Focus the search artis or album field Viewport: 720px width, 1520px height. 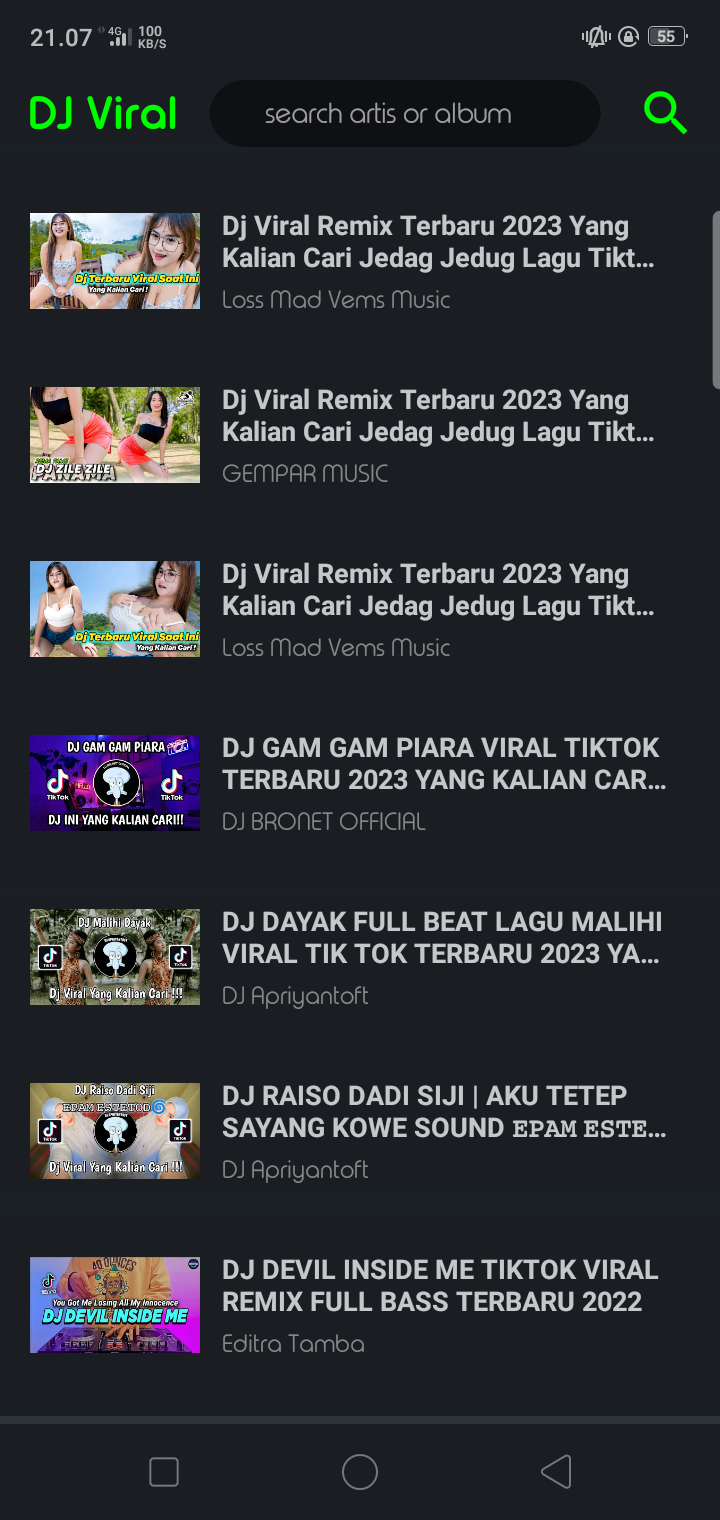(x=405, y=114)
